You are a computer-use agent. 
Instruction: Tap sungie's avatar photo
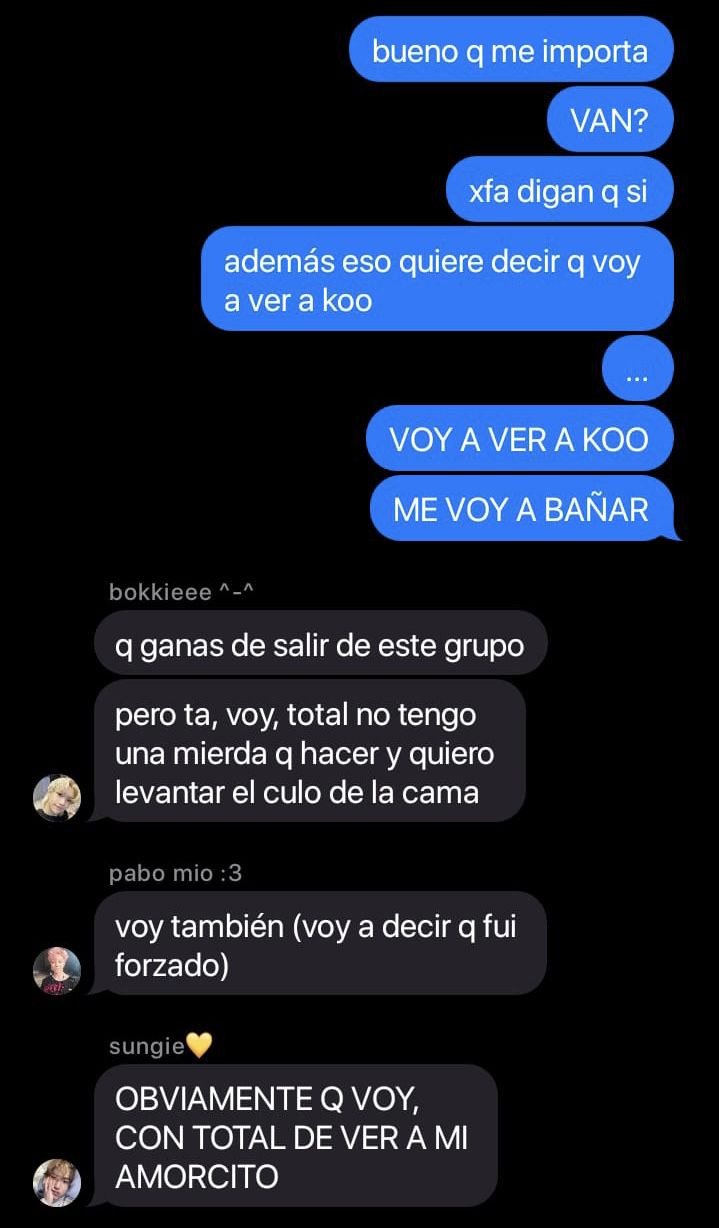pyautogui.click(x=57, y=1182)
